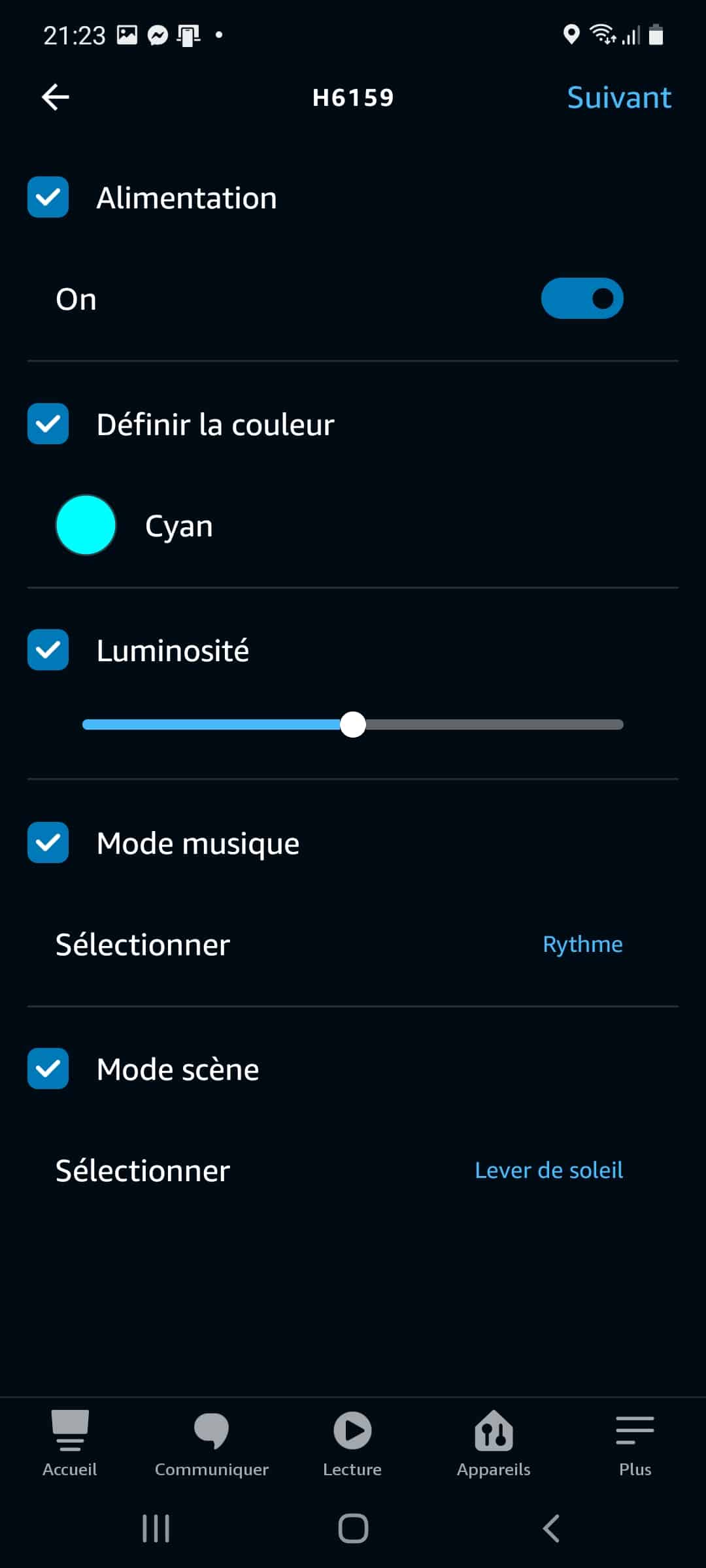Uncheck the Alimentation checkbox
This screenshot has width=706, height=1568.
pyautogui.click(x=48, y=197)
